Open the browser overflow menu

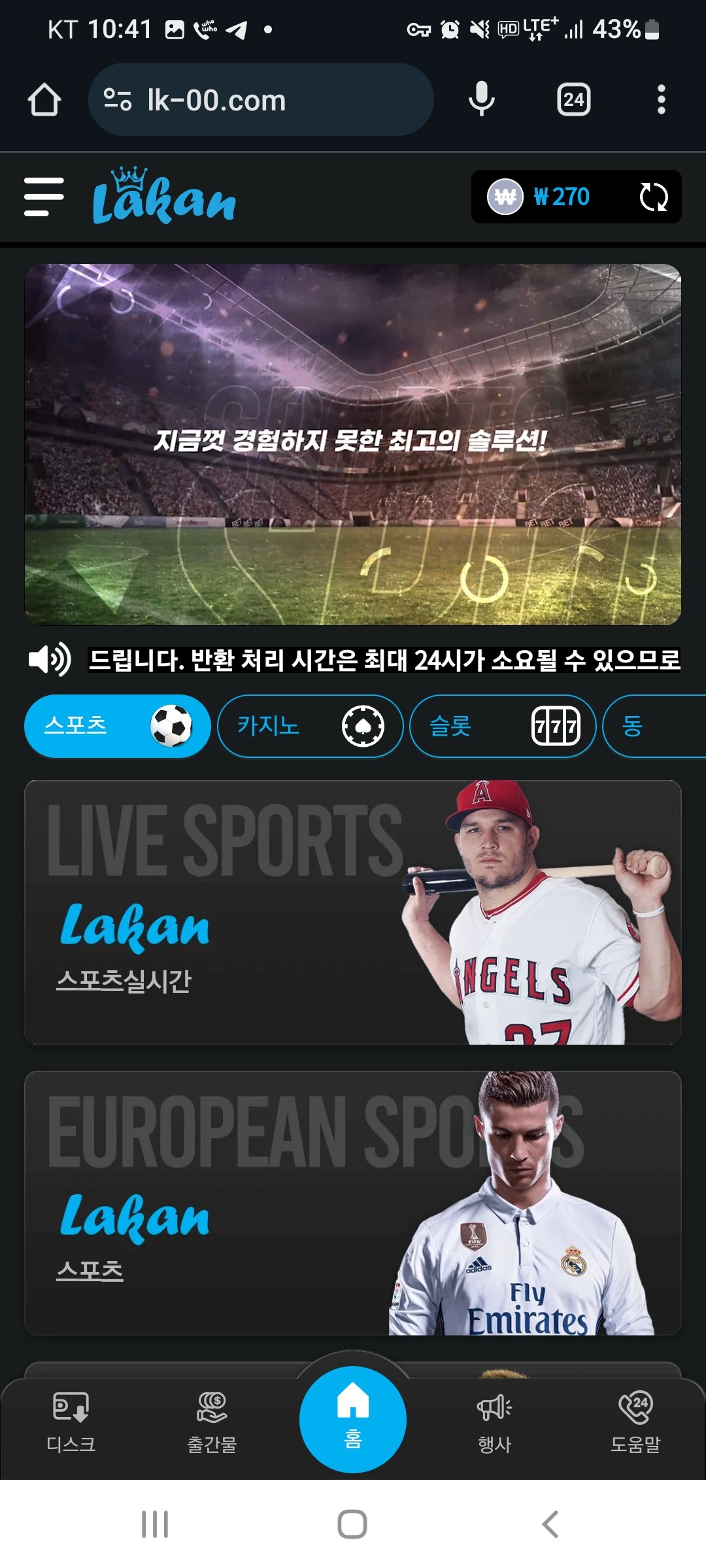point(661,100)
